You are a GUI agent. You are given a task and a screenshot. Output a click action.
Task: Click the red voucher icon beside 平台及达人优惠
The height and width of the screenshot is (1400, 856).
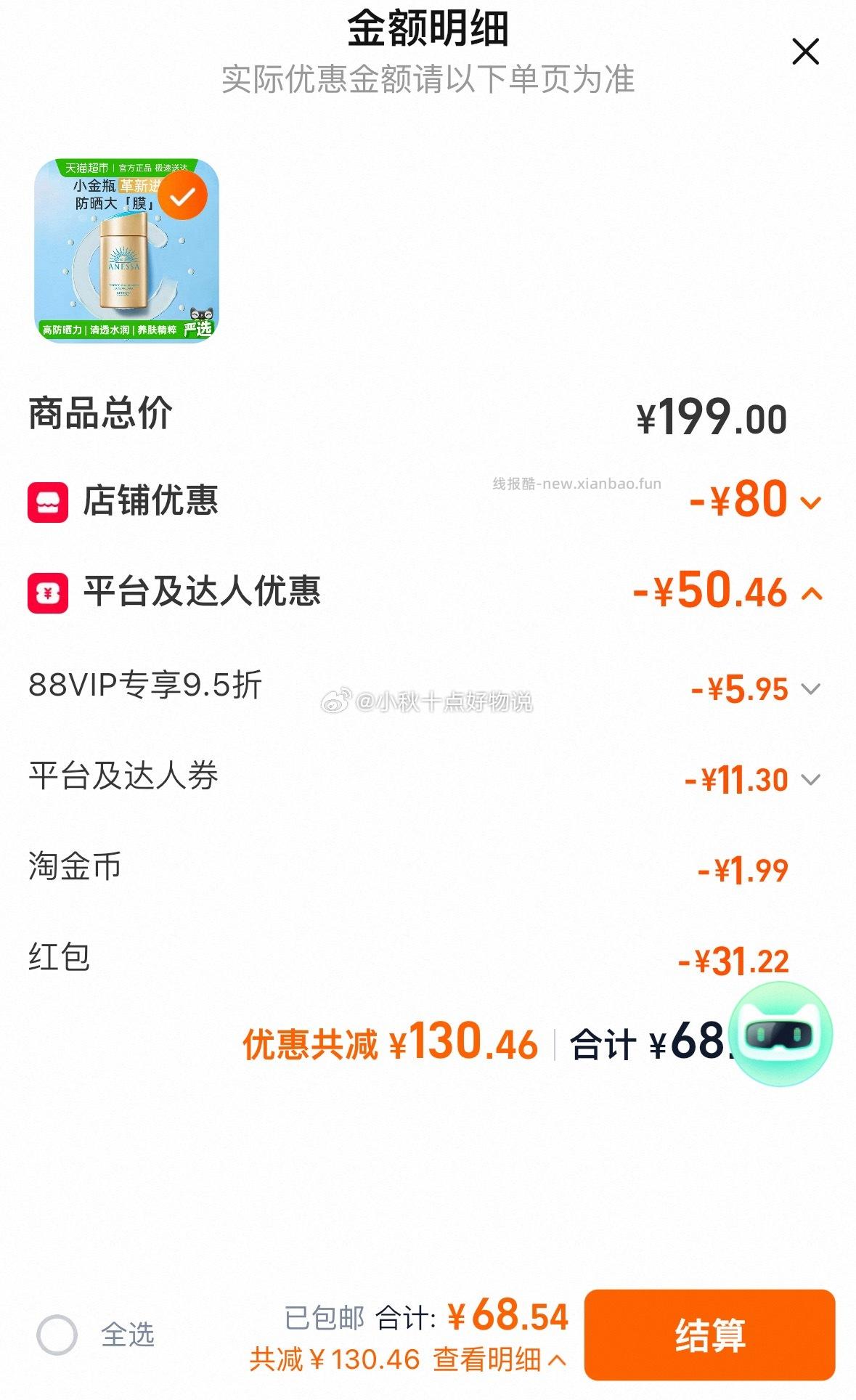point(46,593)
